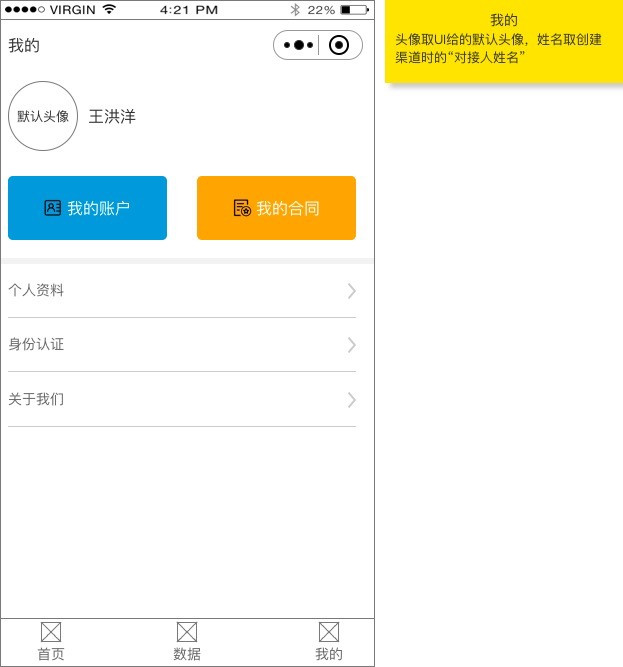This screenshot has width=623, height=667.
Task: Close the mini program with the circle button
Action: (x=340, y=45)
